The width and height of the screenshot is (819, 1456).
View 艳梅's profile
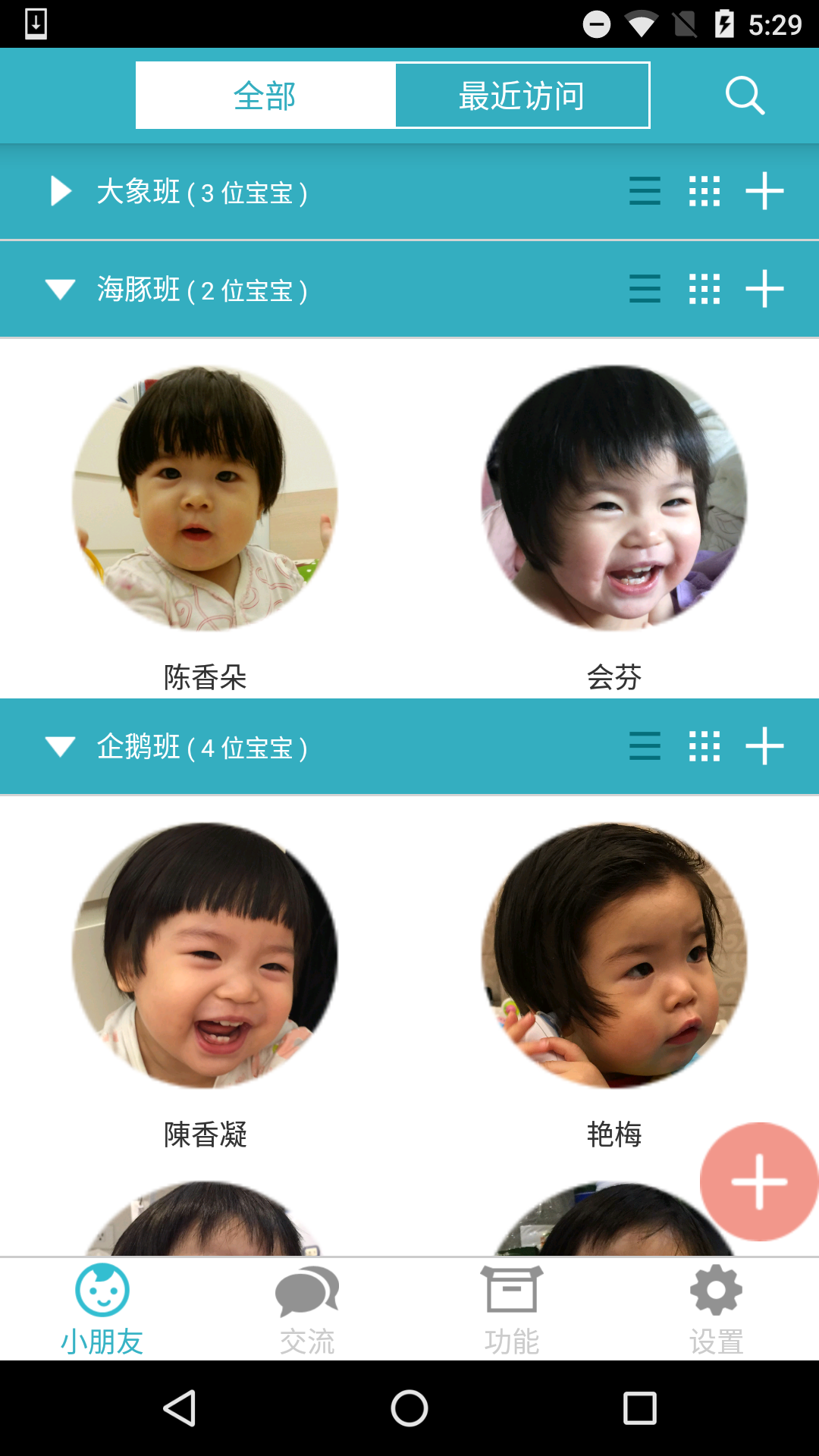pyautogui.click(x=614, y=955)
